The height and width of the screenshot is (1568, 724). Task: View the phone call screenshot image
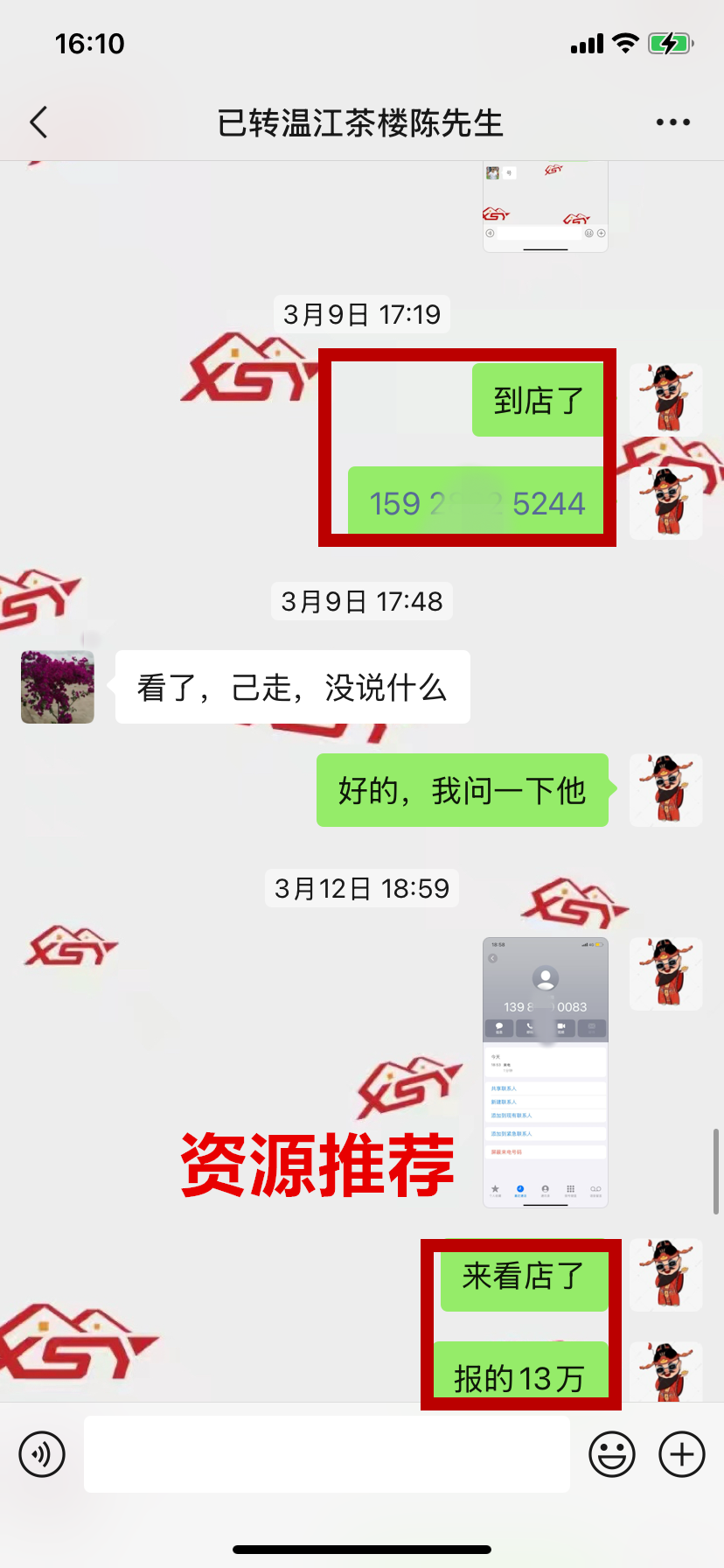pyautogui.click(x=545, y=1072)
